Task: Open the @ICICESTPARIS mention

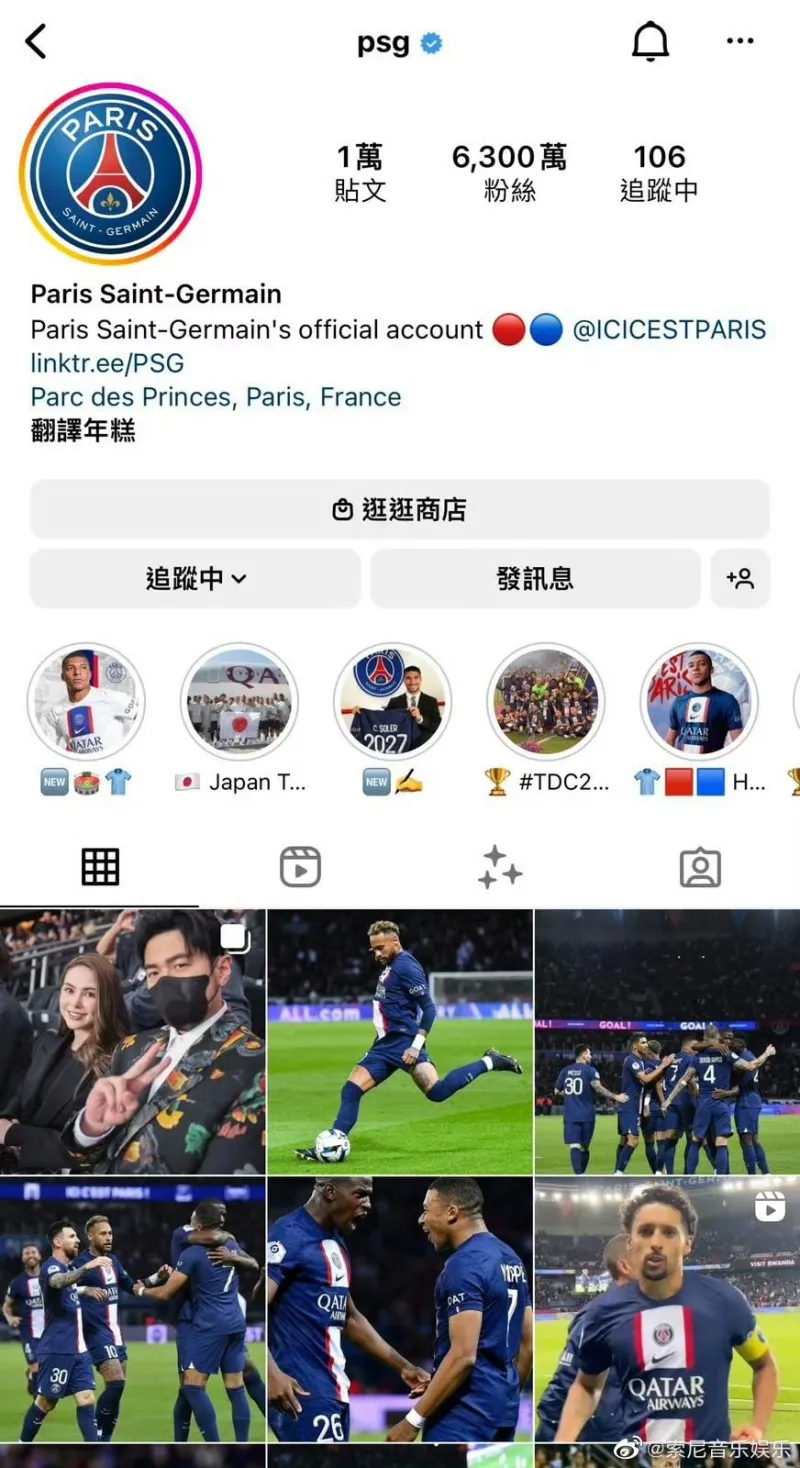Action: [x=669, y=330]
